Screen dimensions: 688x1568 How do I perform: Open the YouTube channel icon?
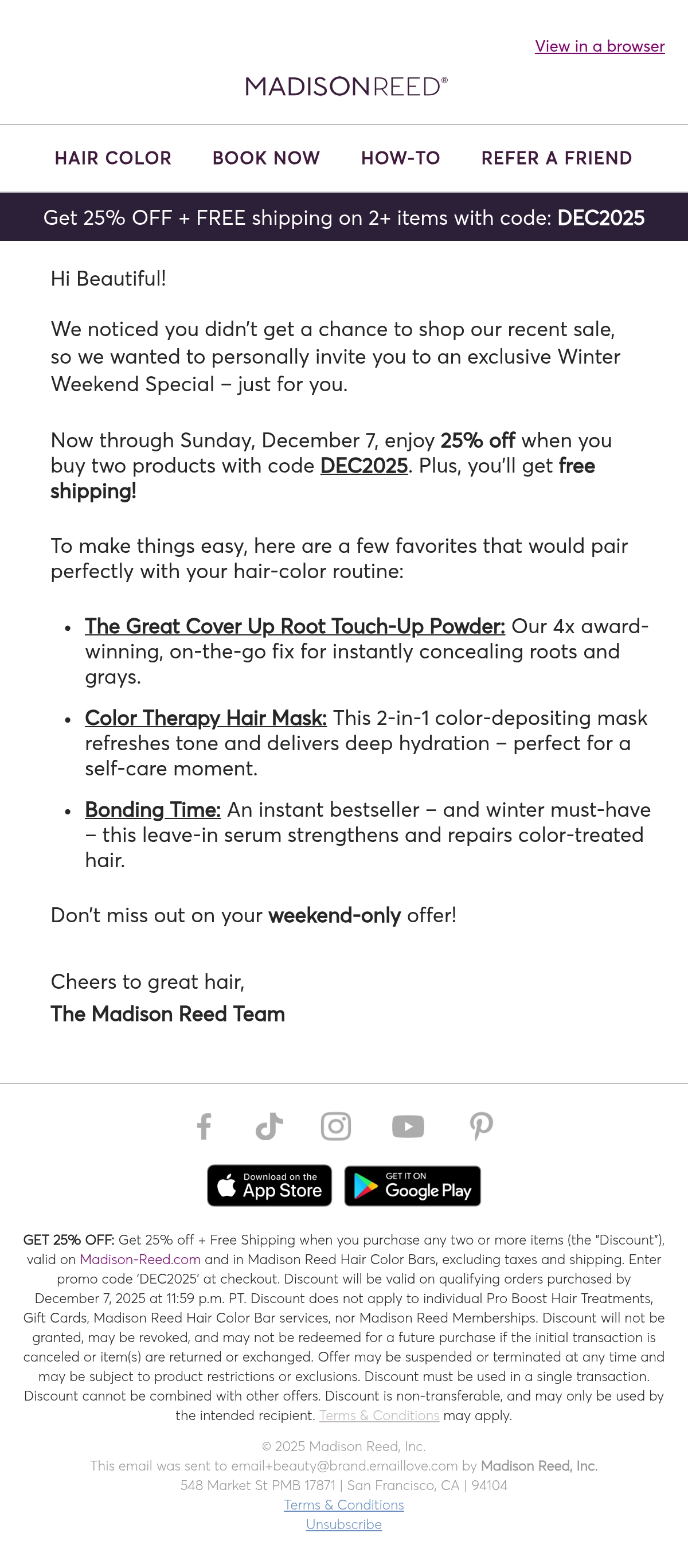click(x=408, y=1126)
